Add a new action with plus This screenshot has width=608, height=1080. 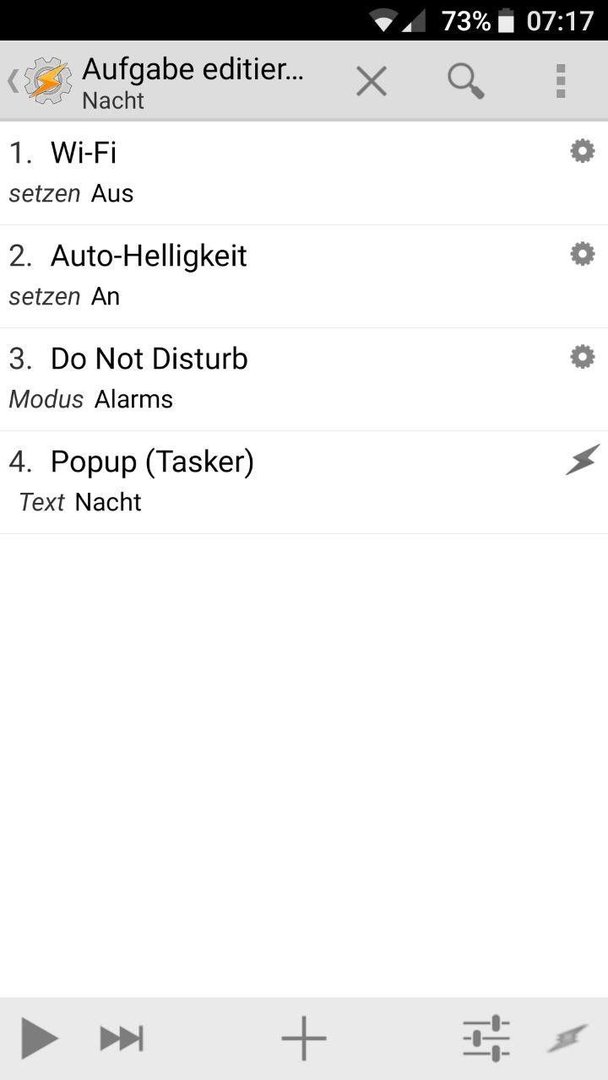click(304, 1038)
